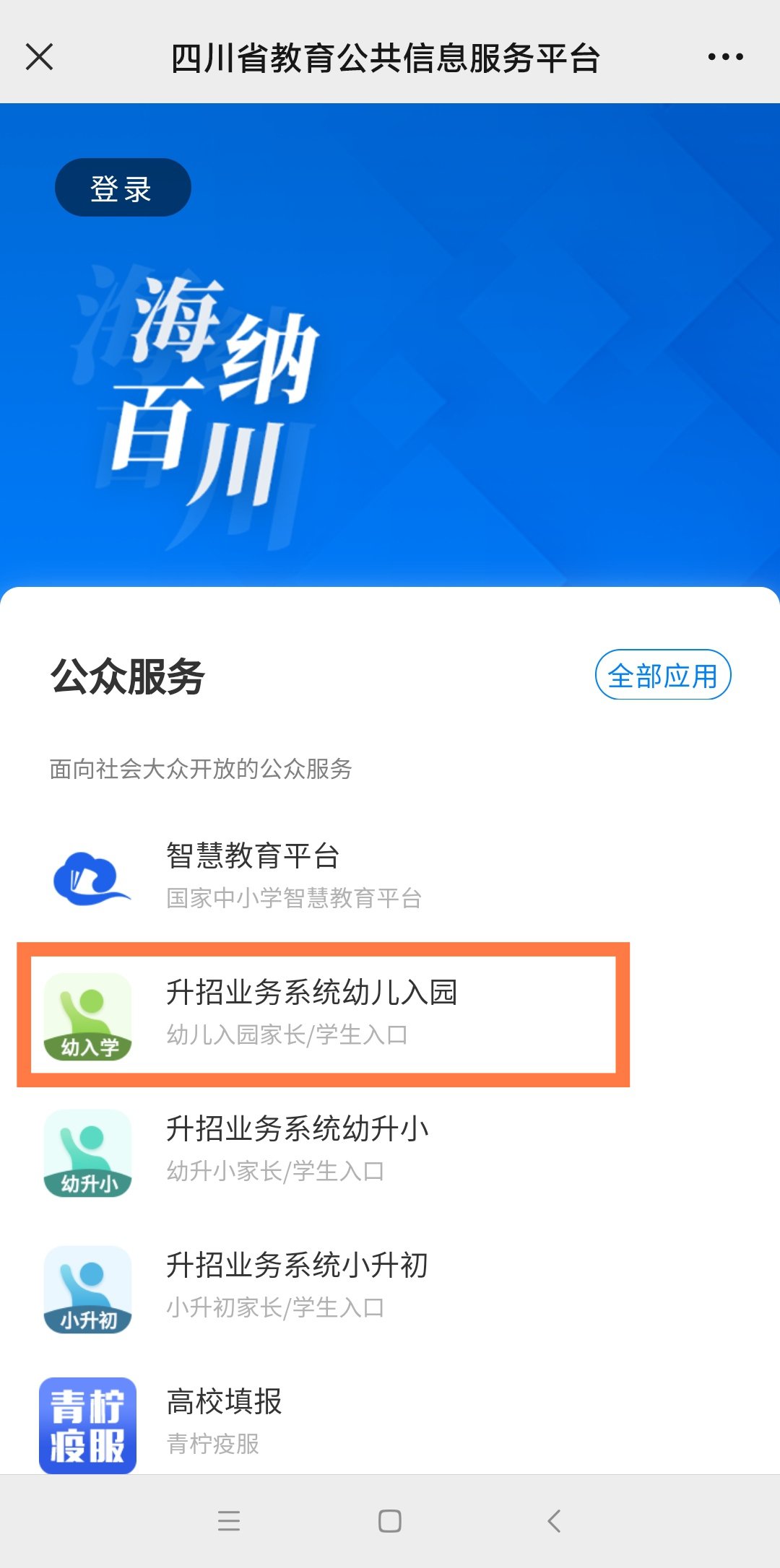This screenshot has width=780, height=1568.
Task: Go back using system back button
Action: click(x=554, y=1521)
